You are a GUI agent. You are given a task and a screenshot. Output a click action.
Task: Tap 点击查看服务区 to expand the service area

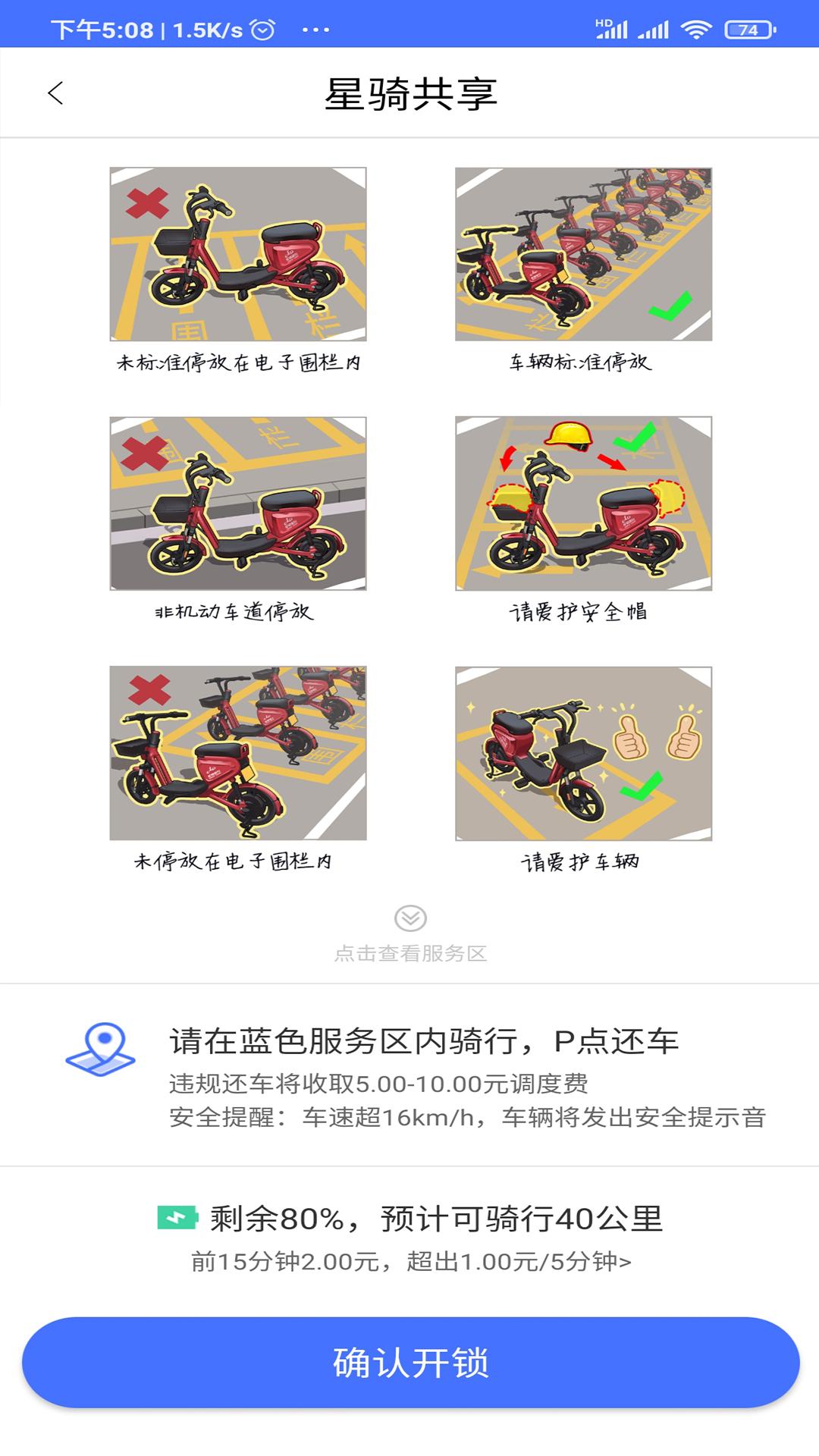click(409, 952)
